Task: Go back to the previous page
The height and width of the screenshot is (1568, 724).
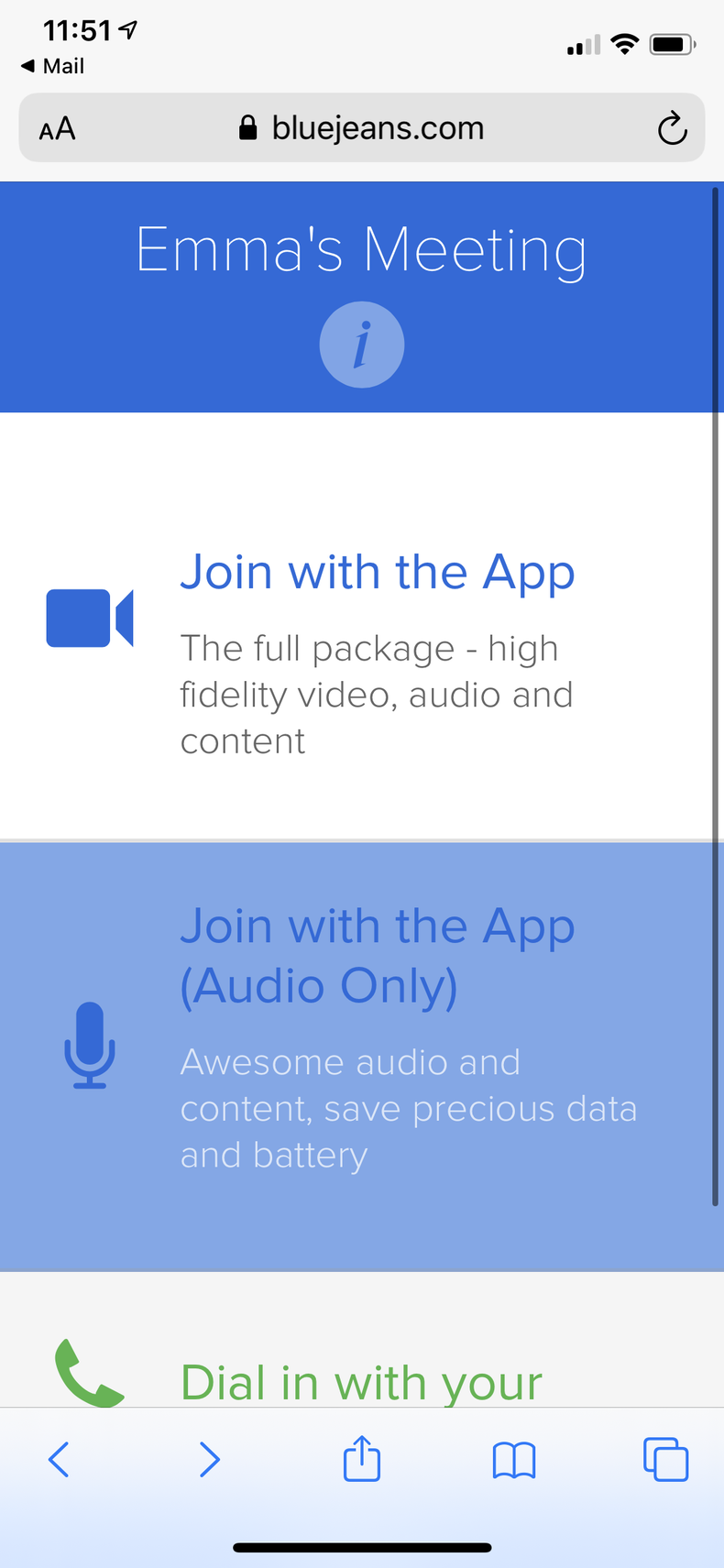Action: pyautogui.click(x=59, y=1459)
